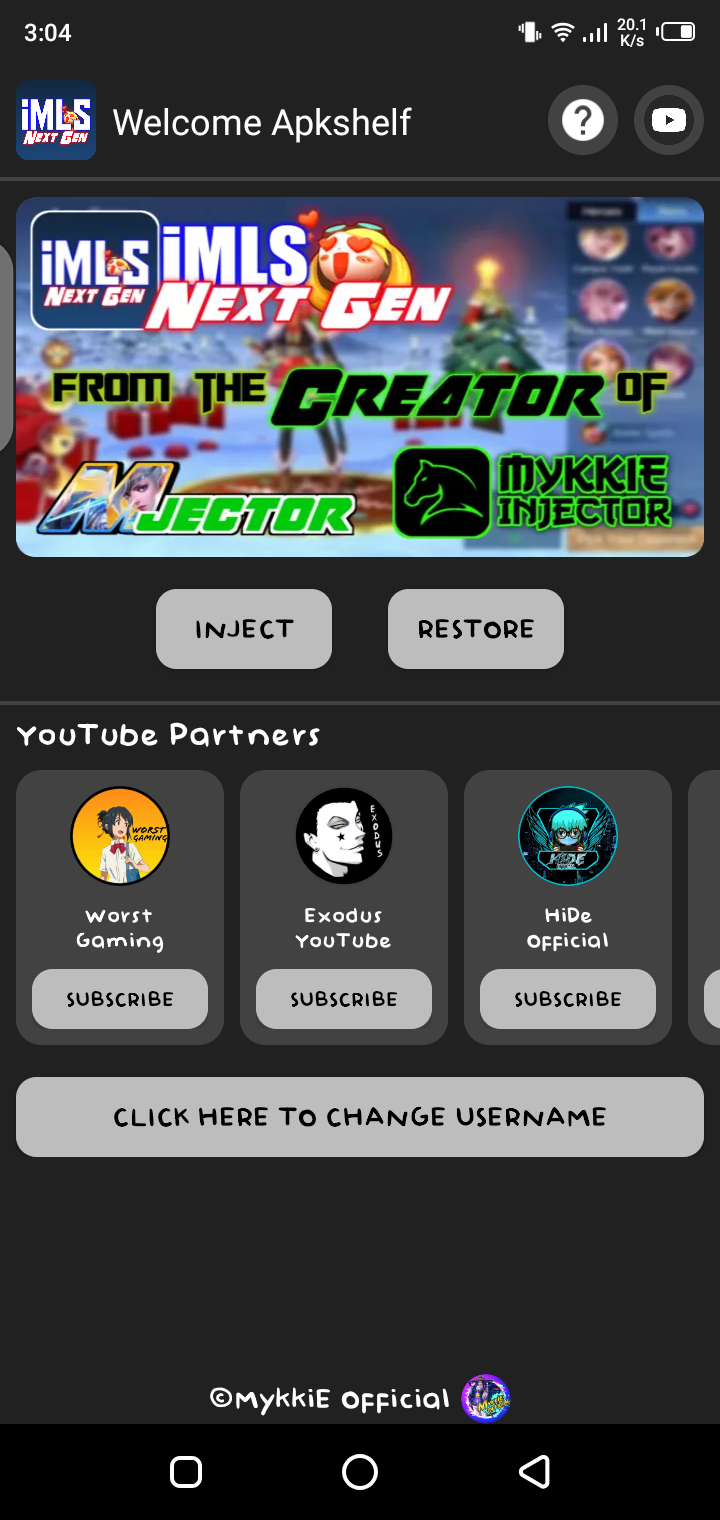Viewport: 720px width, 1520px height.
Task: Subscribe to HiDe Official
Action: [568, 999]
